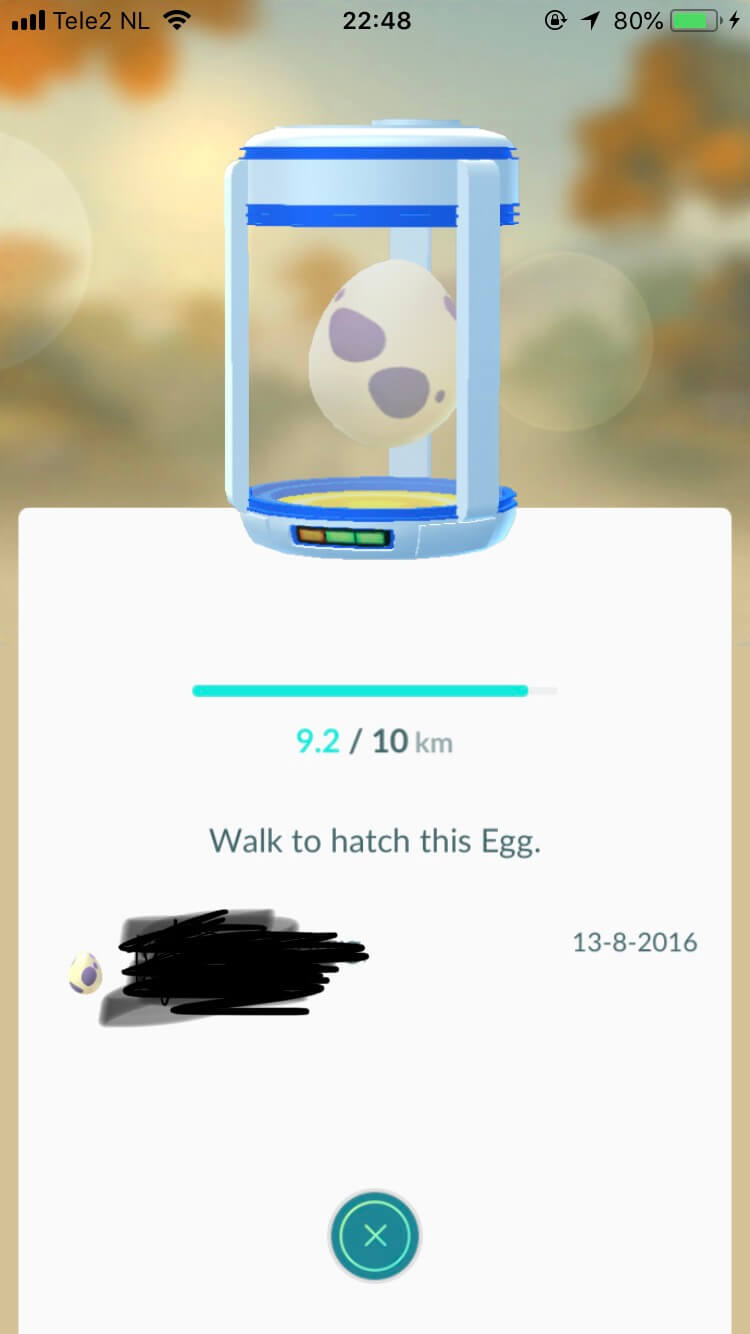The height and width of the screenshot is (1334, 750).
Task: Close the egg incubator details screen
Action: click(x=375, y=1236)
